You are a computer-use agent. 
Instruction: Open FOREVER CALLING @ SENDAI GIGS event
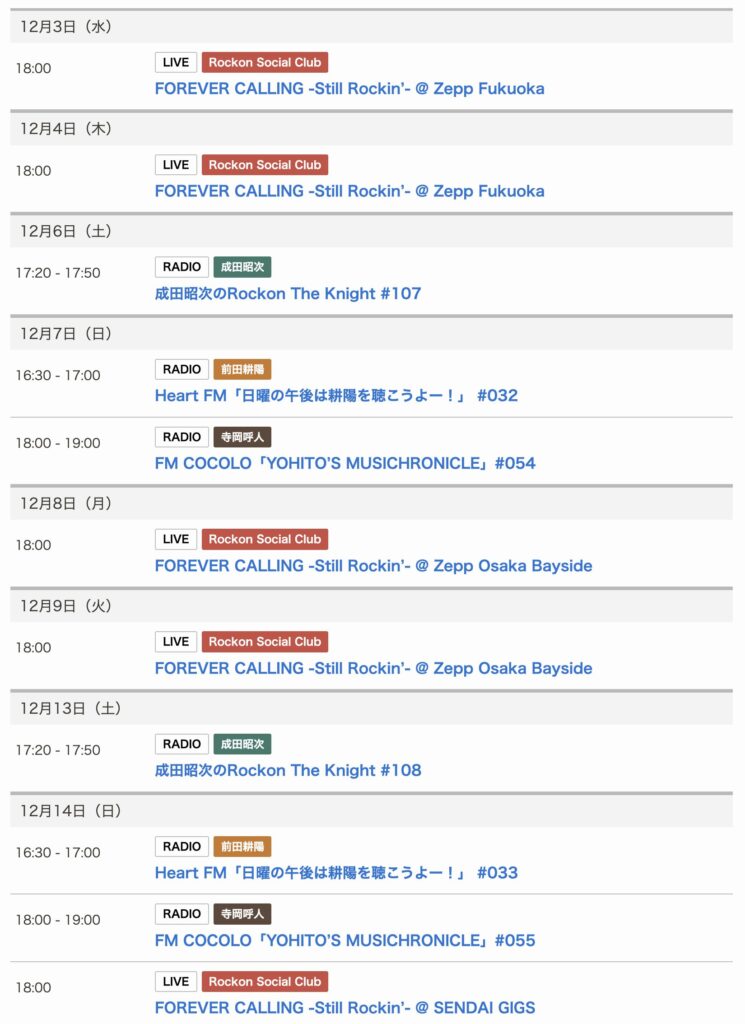pyautogui.click(x=345, y=1007)
